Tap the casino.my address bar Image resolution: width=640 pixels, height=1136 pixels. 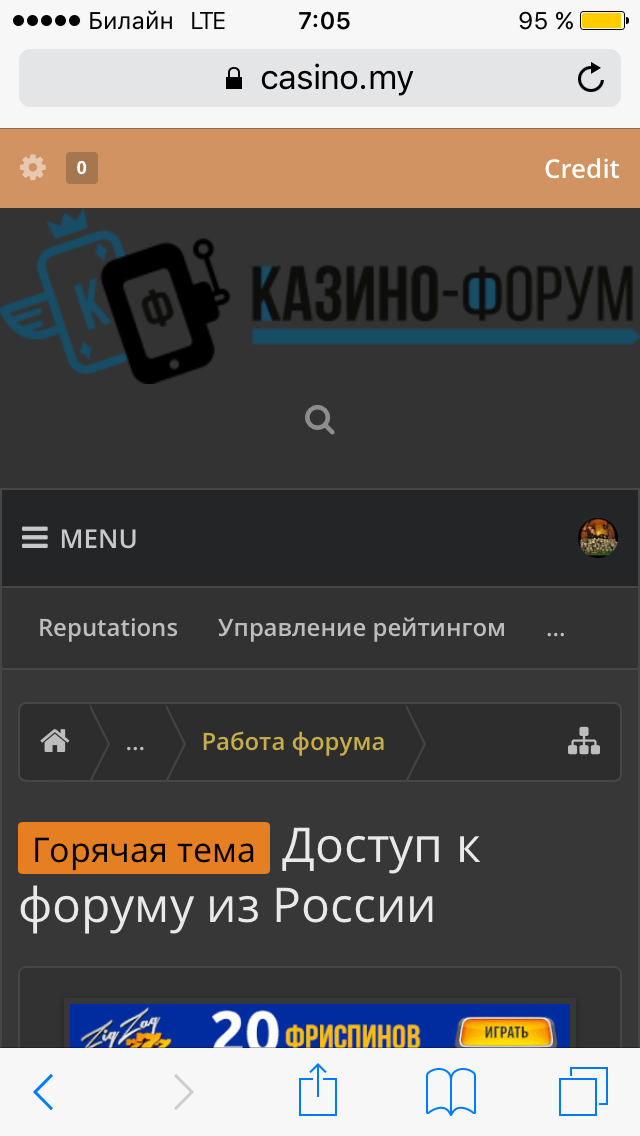(x=320, y=78)
